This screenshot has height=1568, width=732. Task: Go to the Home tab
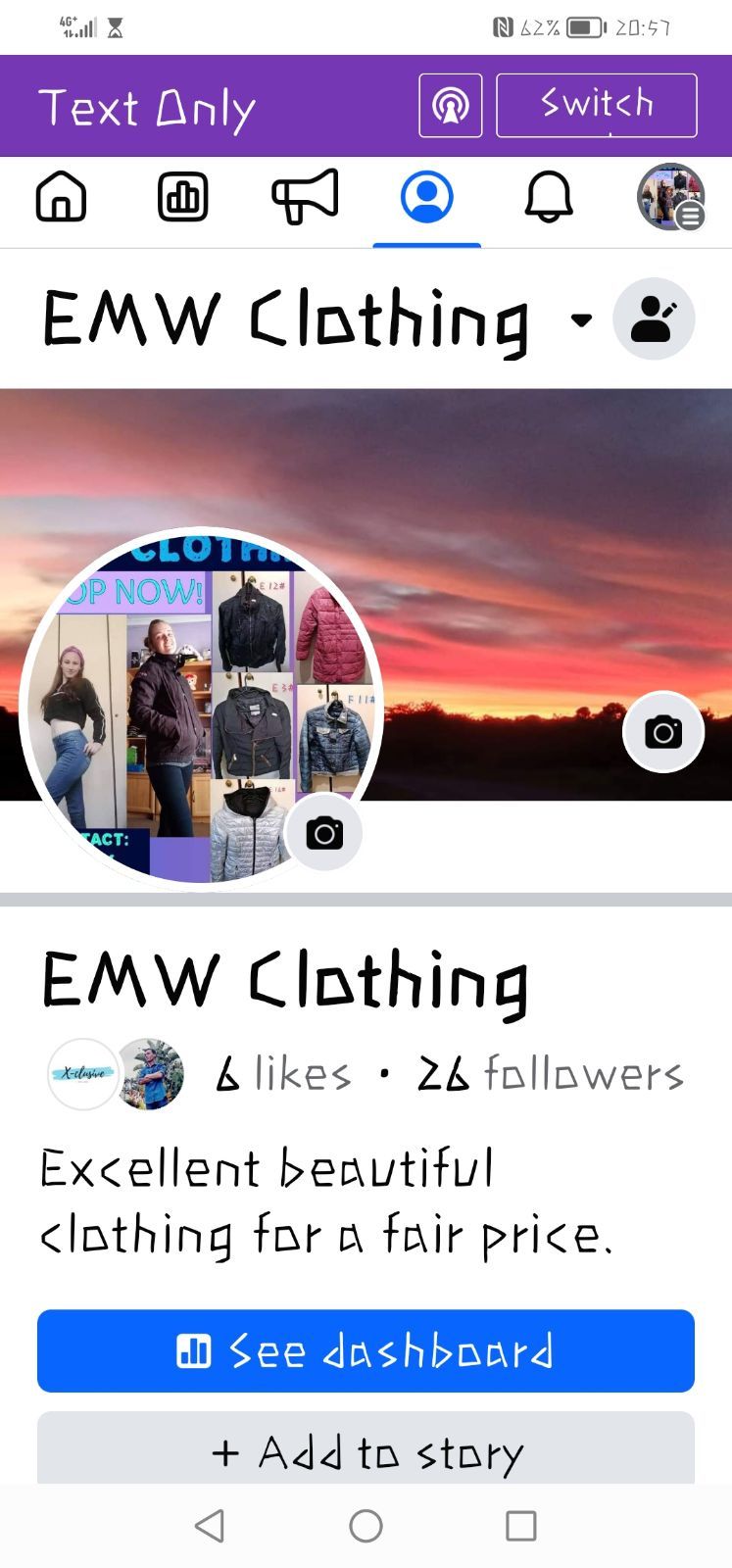click(x=61, y=197)
